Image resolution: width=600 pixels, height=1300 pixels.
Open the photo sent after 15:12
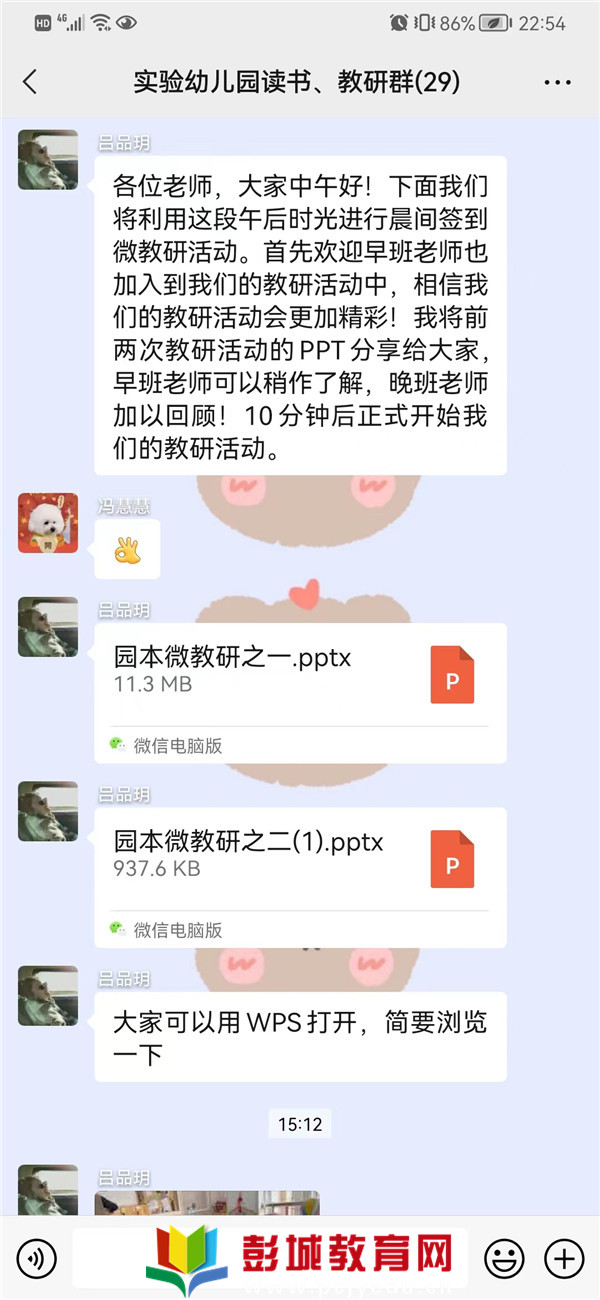(x=206, y=1202)
